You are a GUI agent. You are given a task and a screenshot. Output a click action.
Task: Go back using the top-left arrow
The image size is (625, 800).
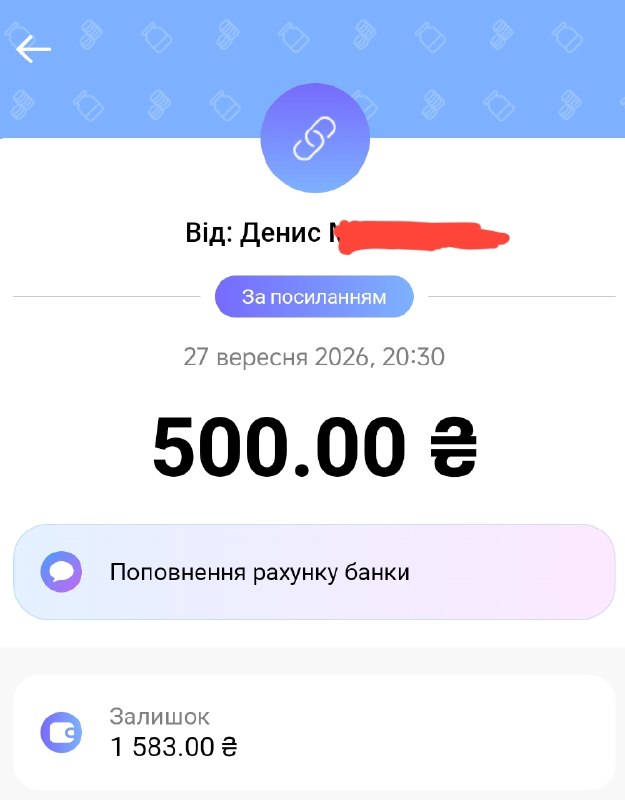(x=34, y=49)
